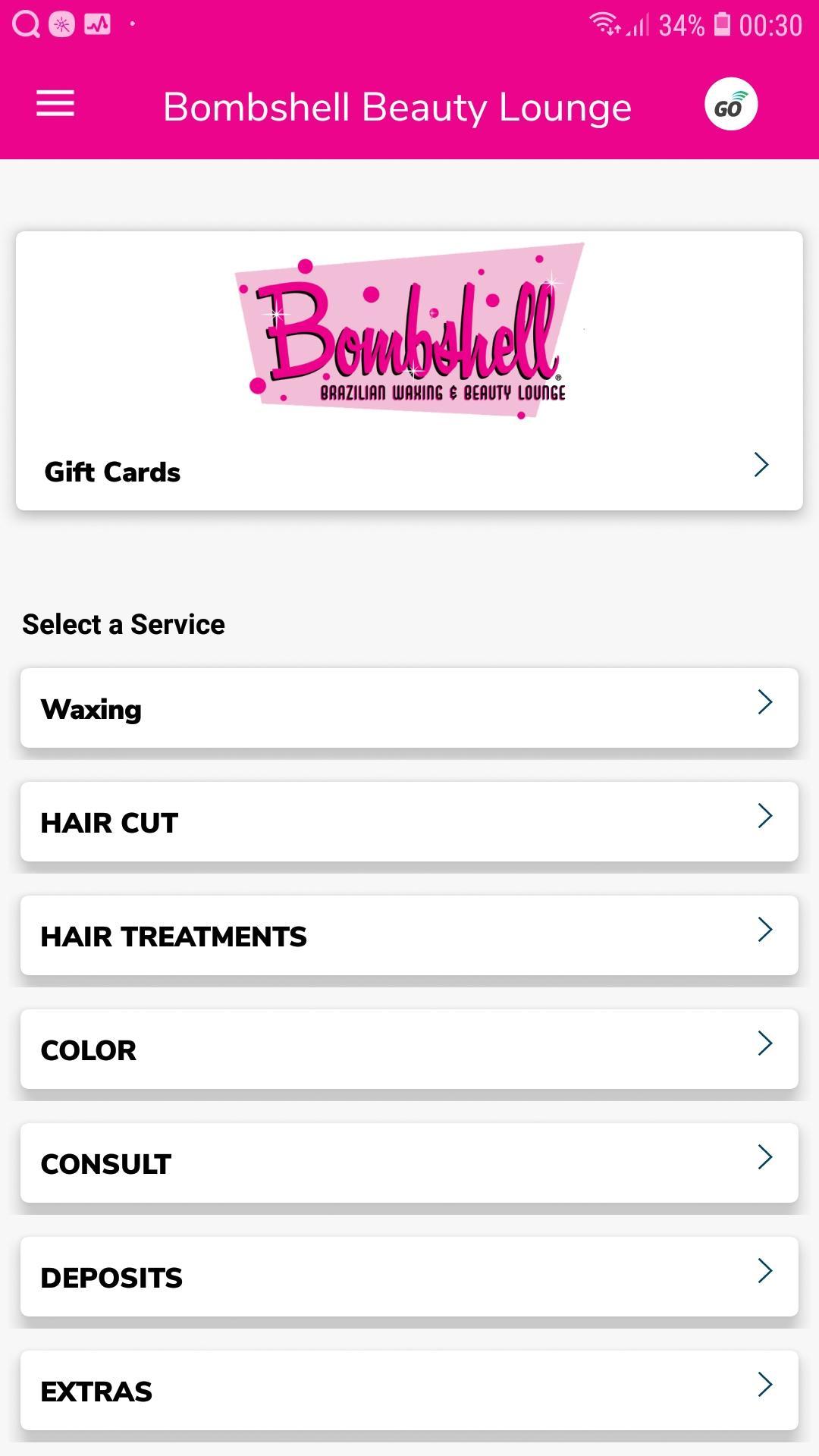Open the hamburger navigation menu
Image resolution: width=819 pixels, height=1456 pixels.
pyautogui.click(x=55, y=104)
